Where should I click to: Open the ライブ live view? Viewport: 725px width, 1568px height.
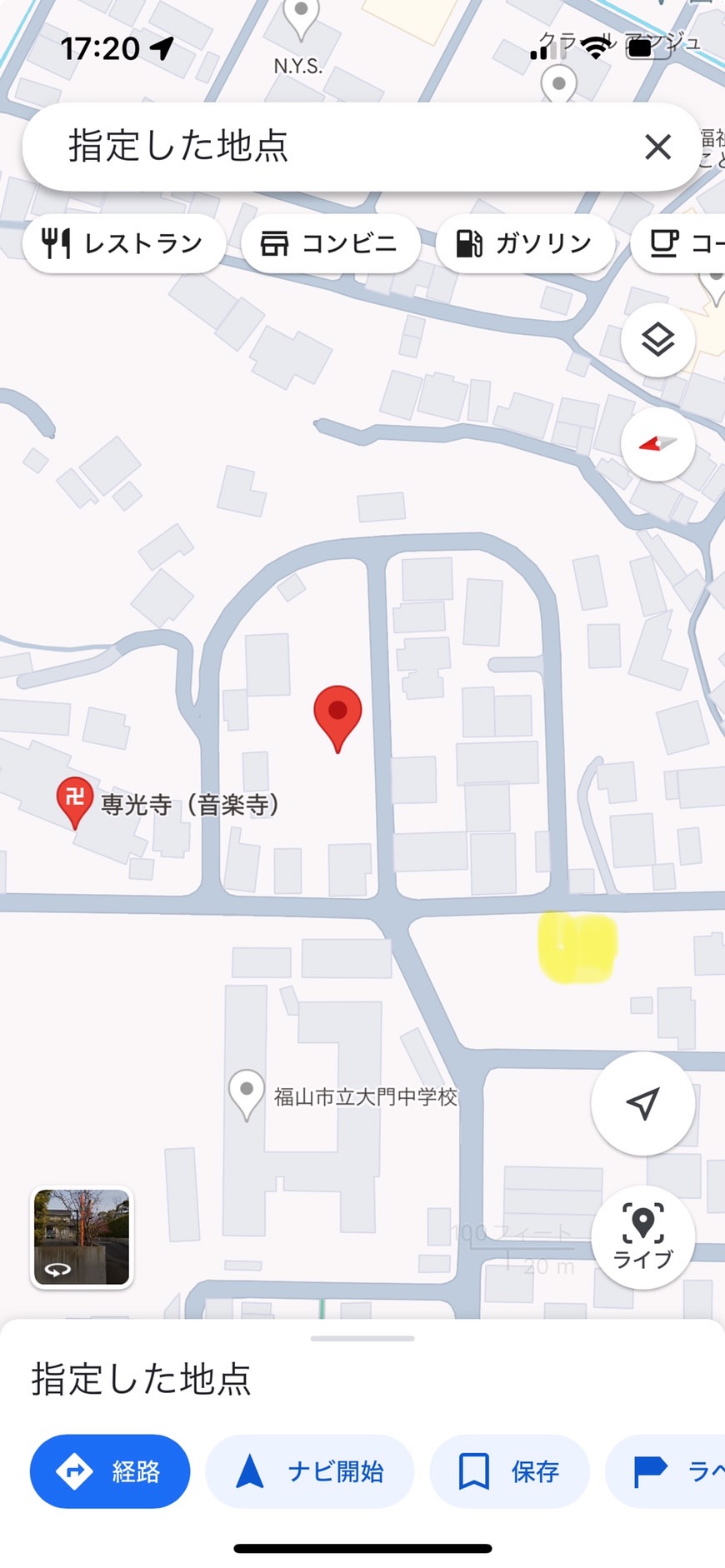642,1237
